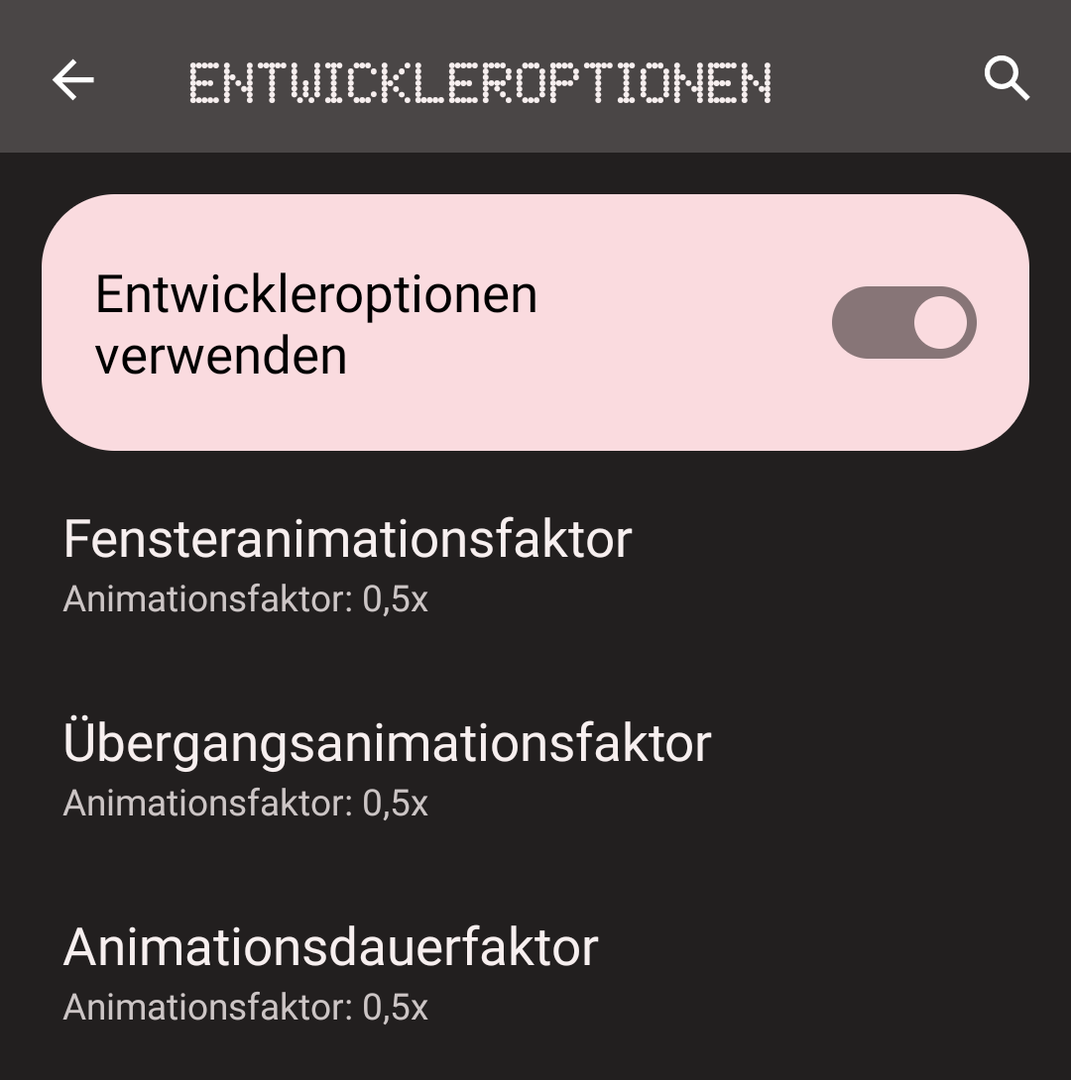The image size is (1071, 1080).
Task: Search the settings with the magnifier icon
Action: [x=1006, y=78]
